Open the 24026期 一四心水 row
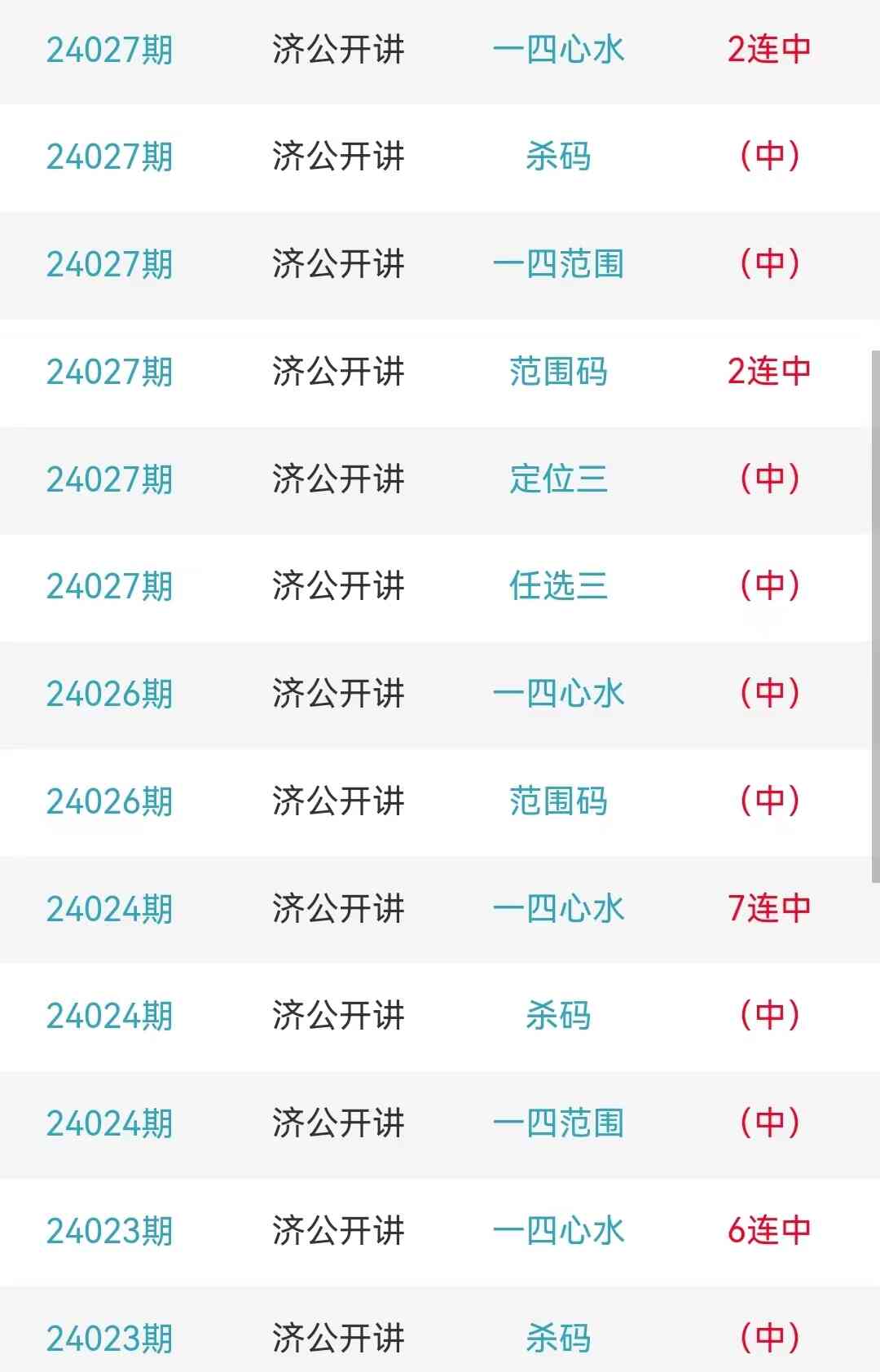 point(558,694)
